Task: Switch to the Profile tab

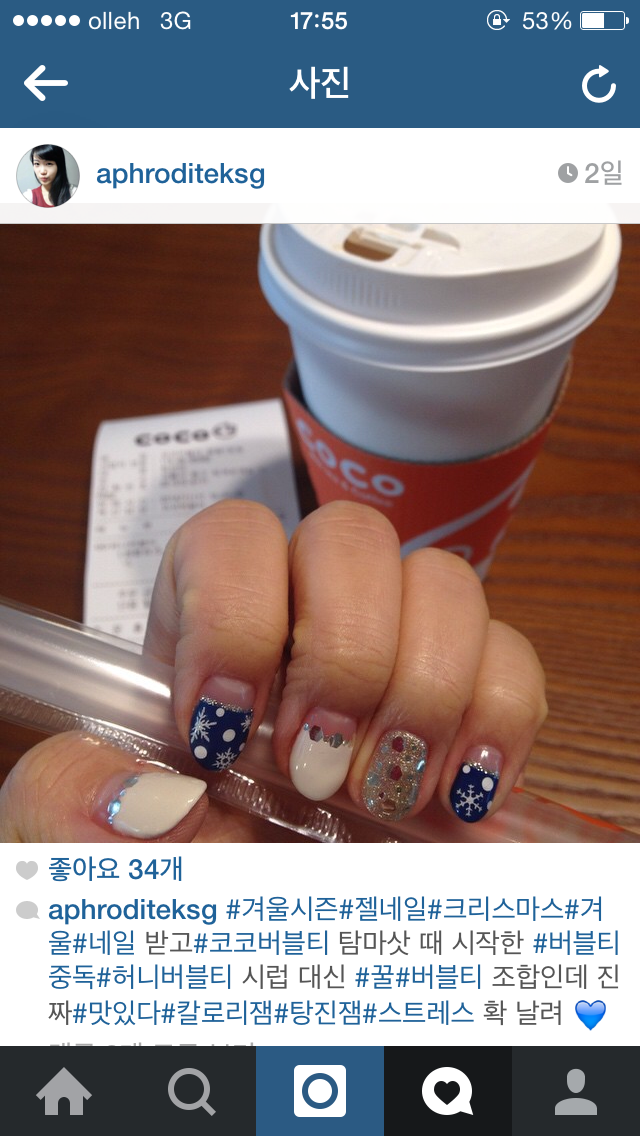Action: click(576, 1091)
